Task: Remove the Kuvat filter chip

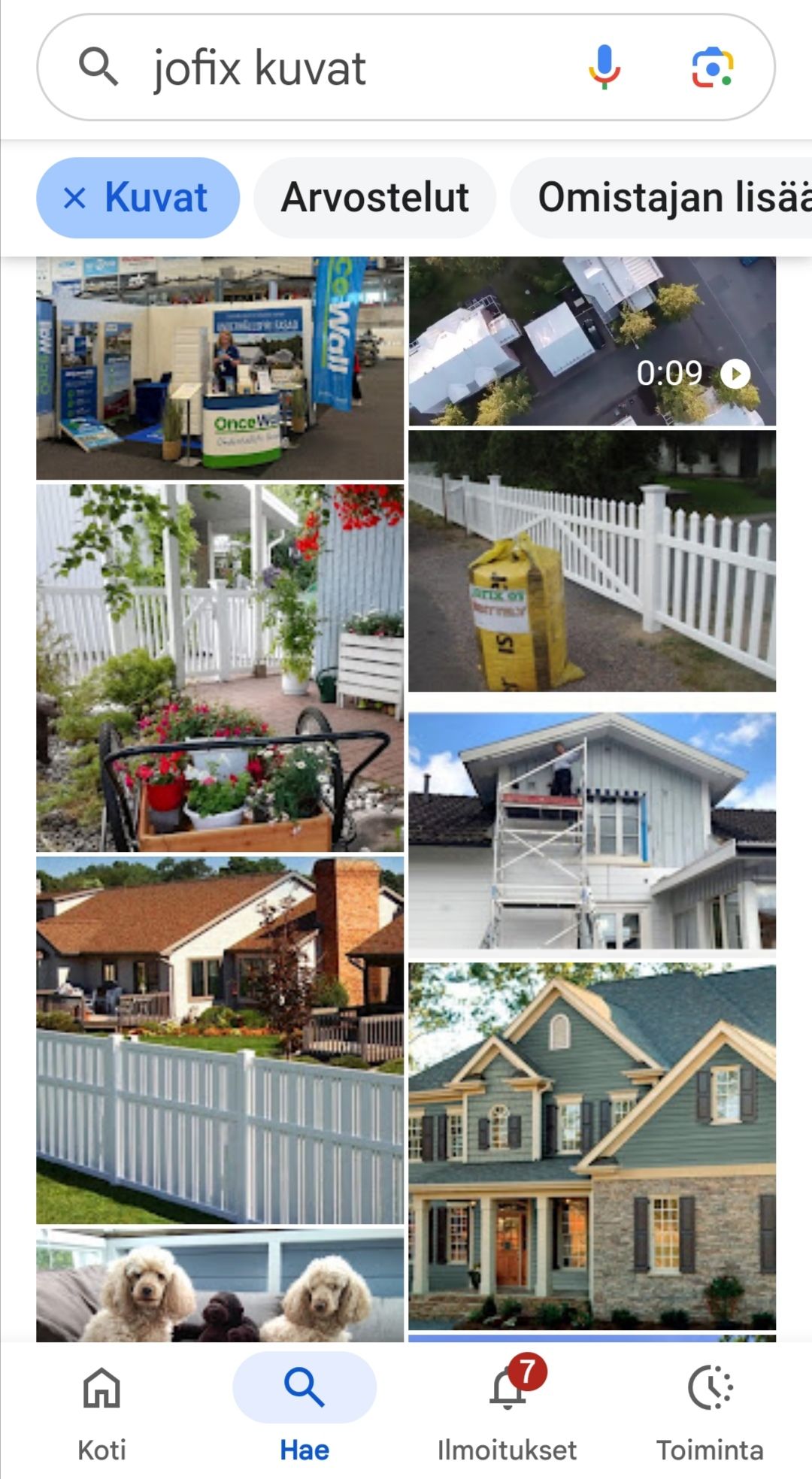Action: point(74,198)
